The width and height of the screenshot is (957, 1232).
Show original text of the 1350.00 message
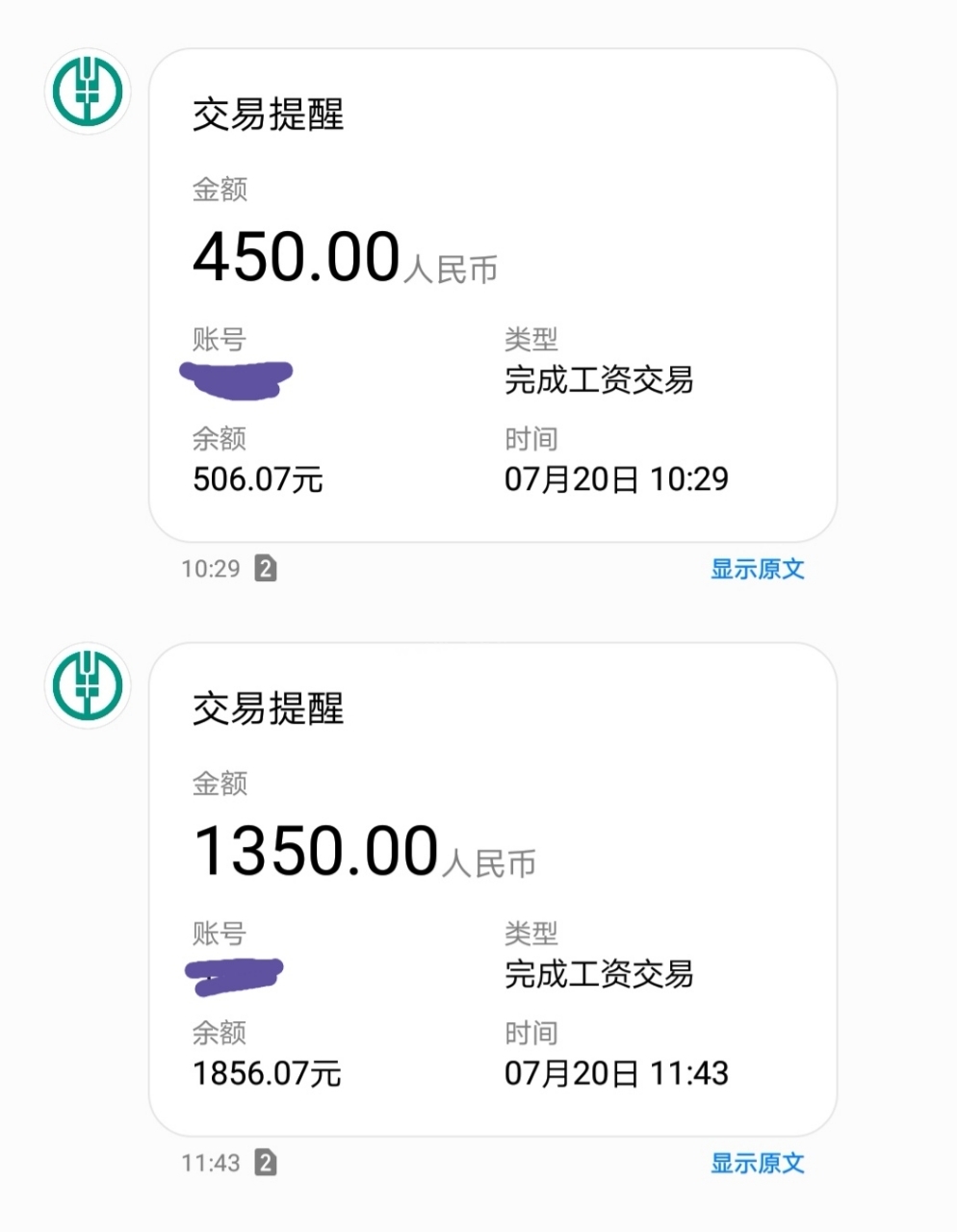point(757,1163)
